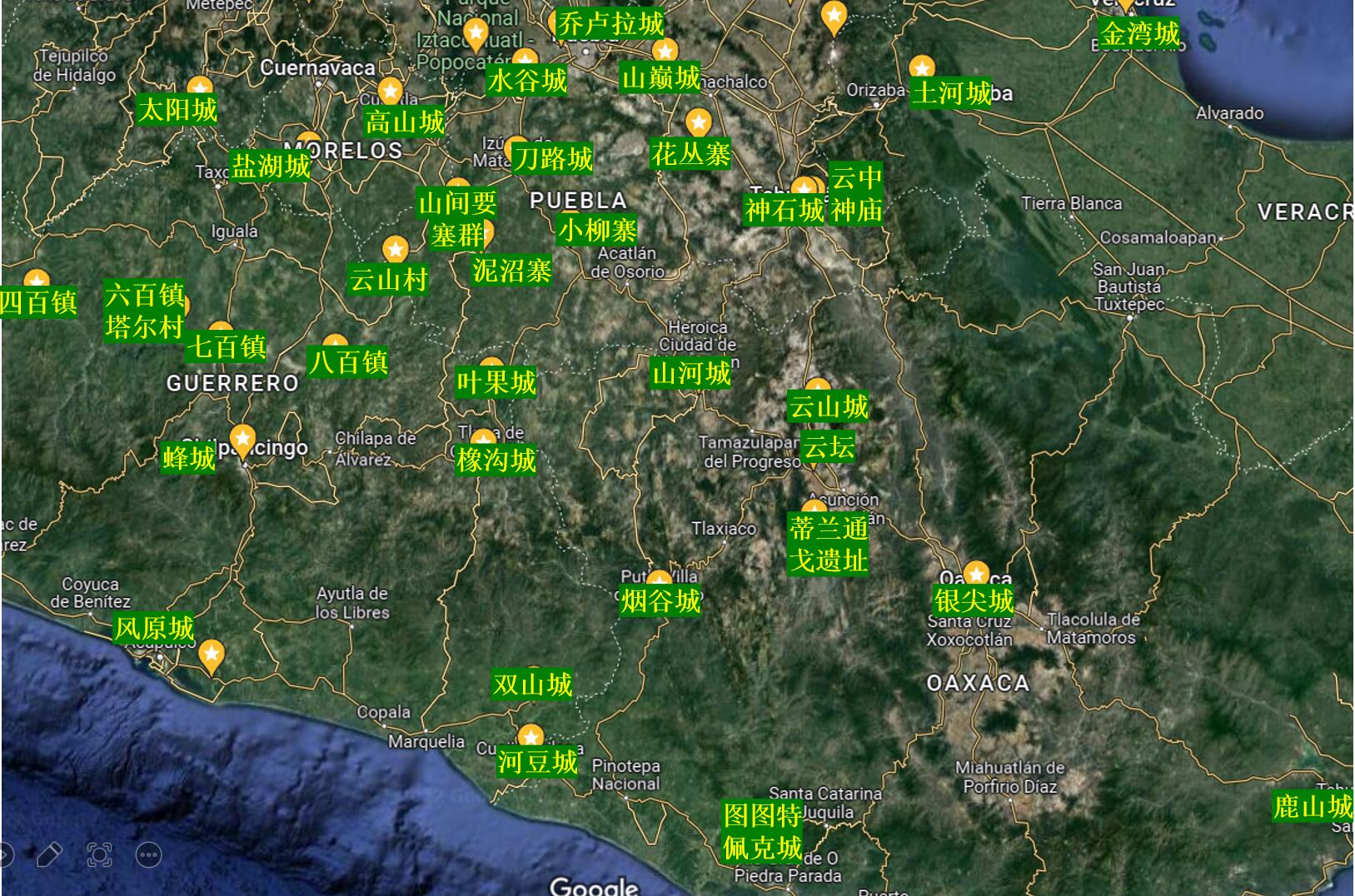Tap the star pin beside 蜂城
Viewport: 1355px width, 896px height.
(x=242, y=438)
